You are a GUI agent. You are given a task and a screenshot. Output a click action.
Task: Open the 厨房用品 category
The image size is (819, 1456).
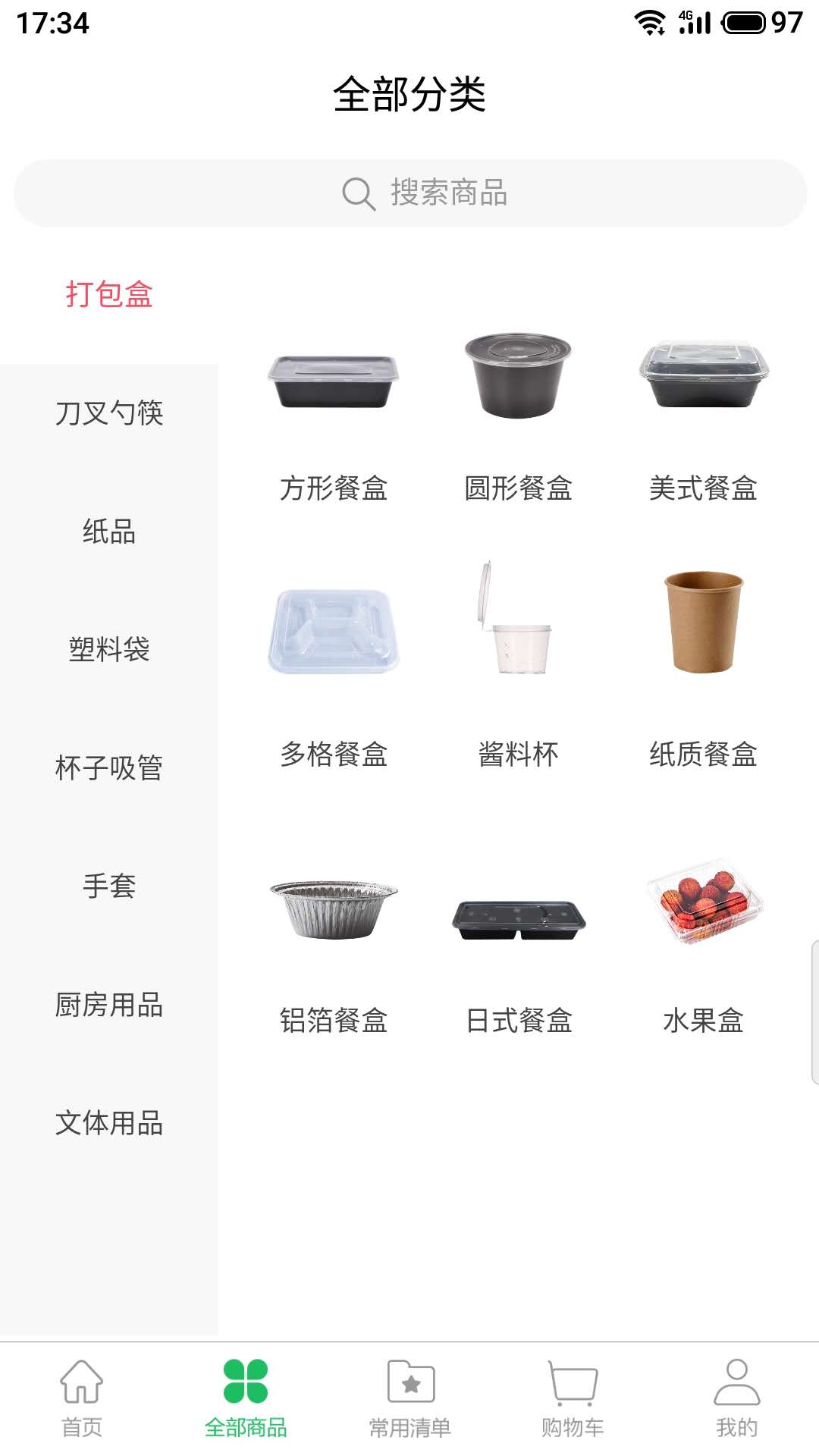[109, 1005]
